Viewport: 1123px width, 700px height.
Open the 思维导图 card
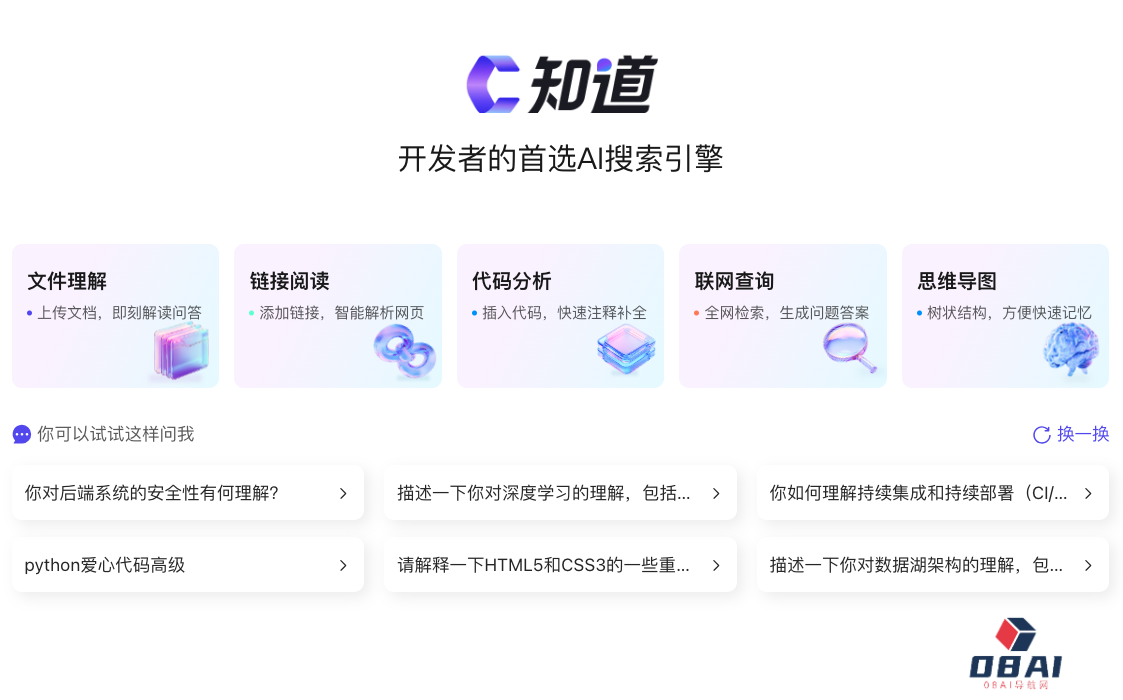[x=1005, y=315]
